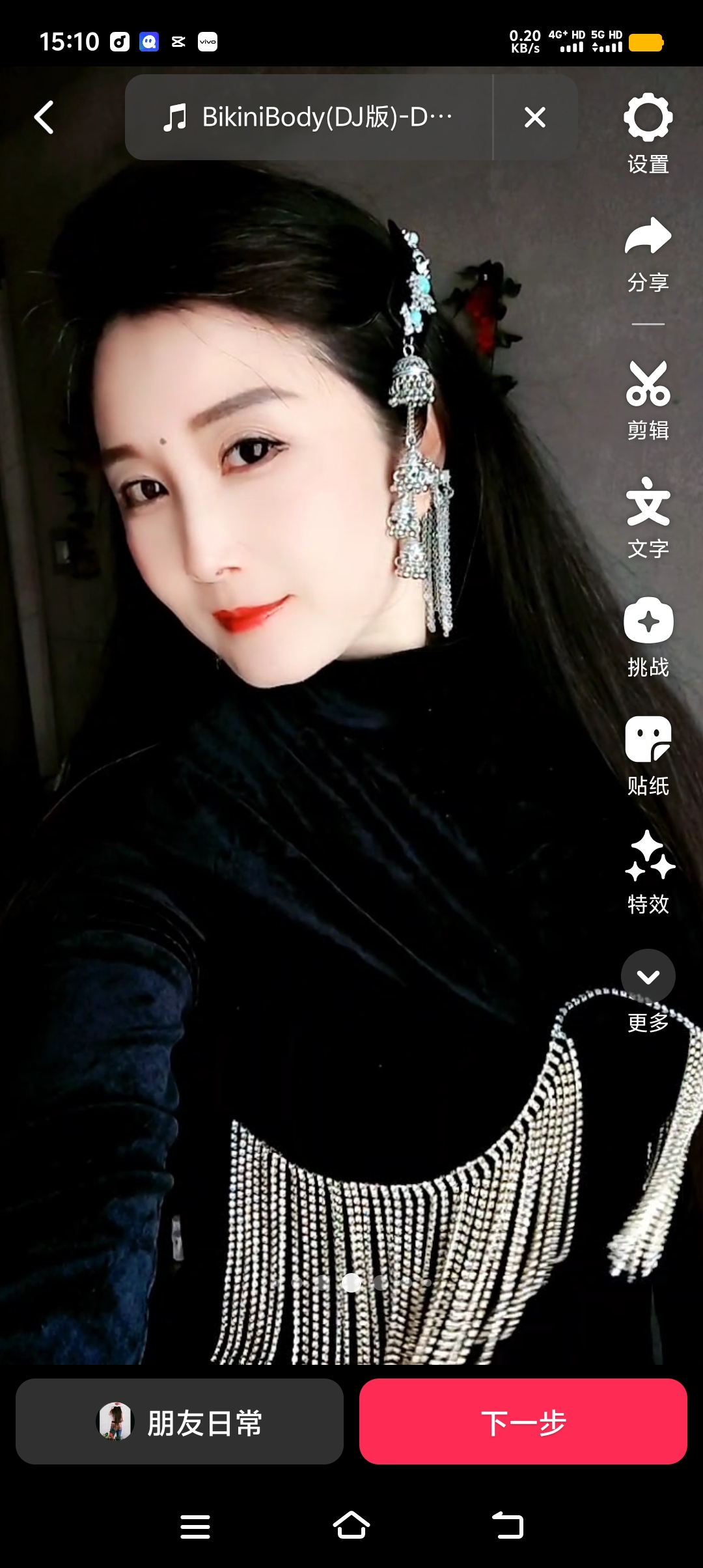Image resolution: width=703 pixels, height=1568 pixels.
Task: Remove the selected music track
Action: (535, 117)
